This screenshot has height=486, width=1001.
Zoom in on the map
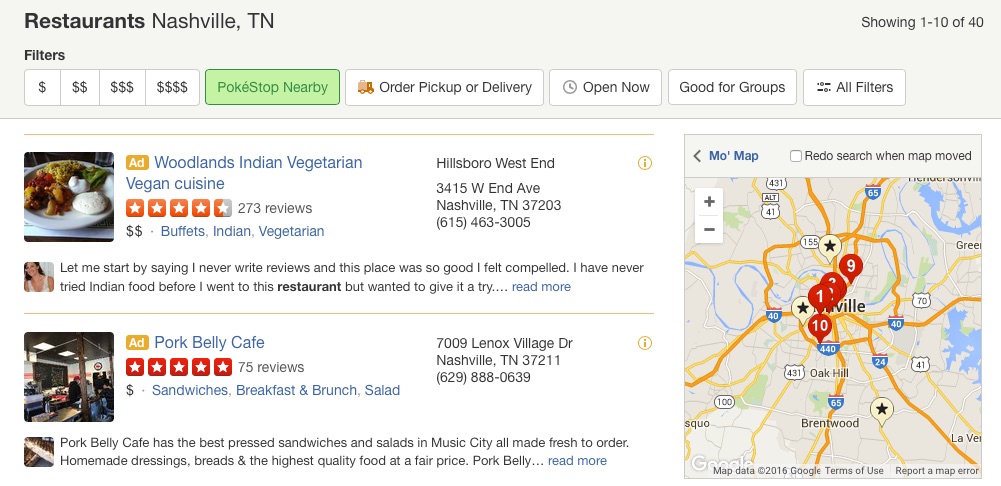[709, 202]
